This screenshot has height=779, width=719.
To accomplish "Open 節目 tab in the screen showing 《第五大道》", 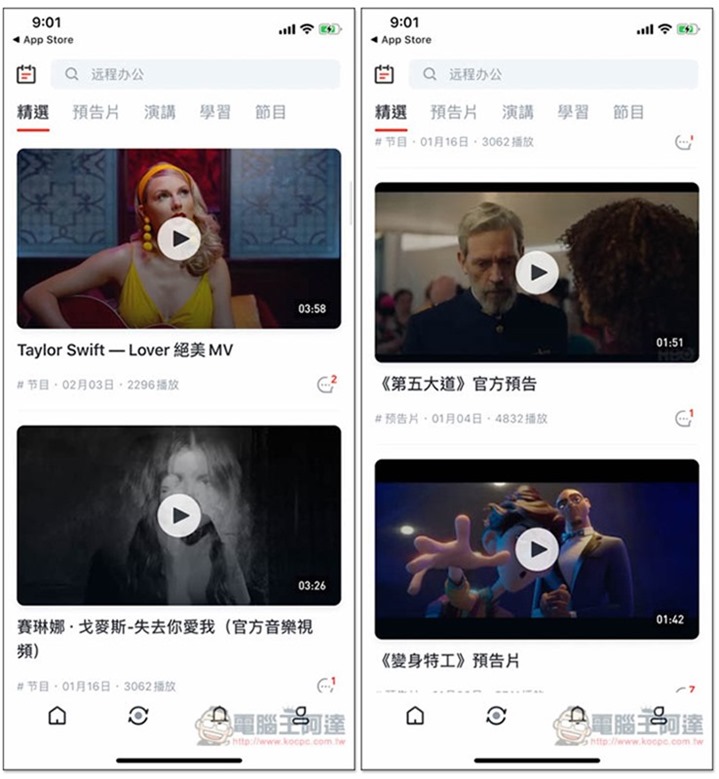I will (x=629, y=113).
